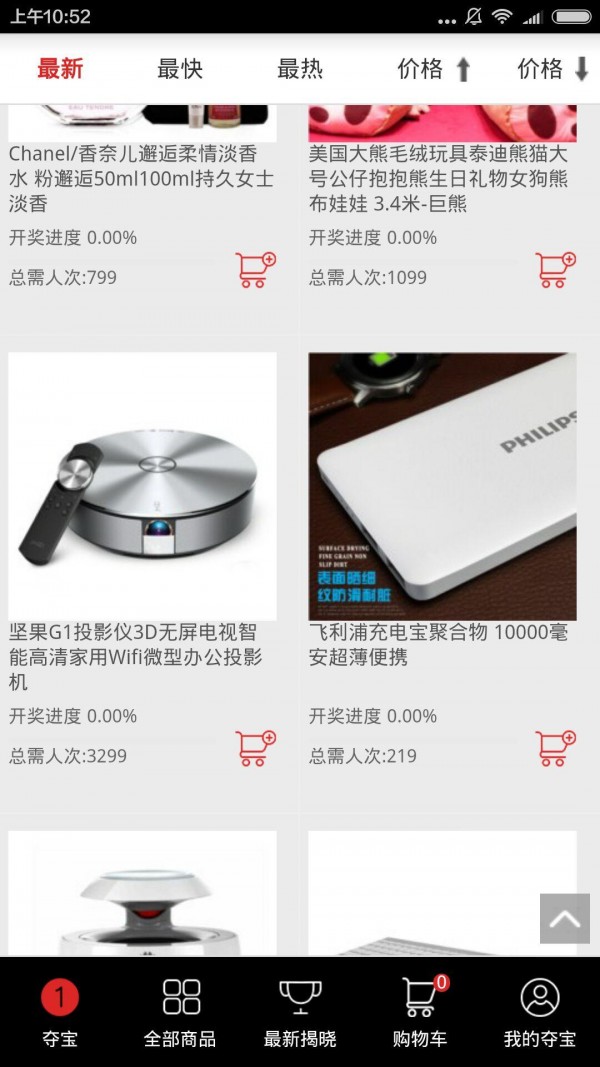
Task: Go to the 我的夺宝 tab
Action: 540,1012
